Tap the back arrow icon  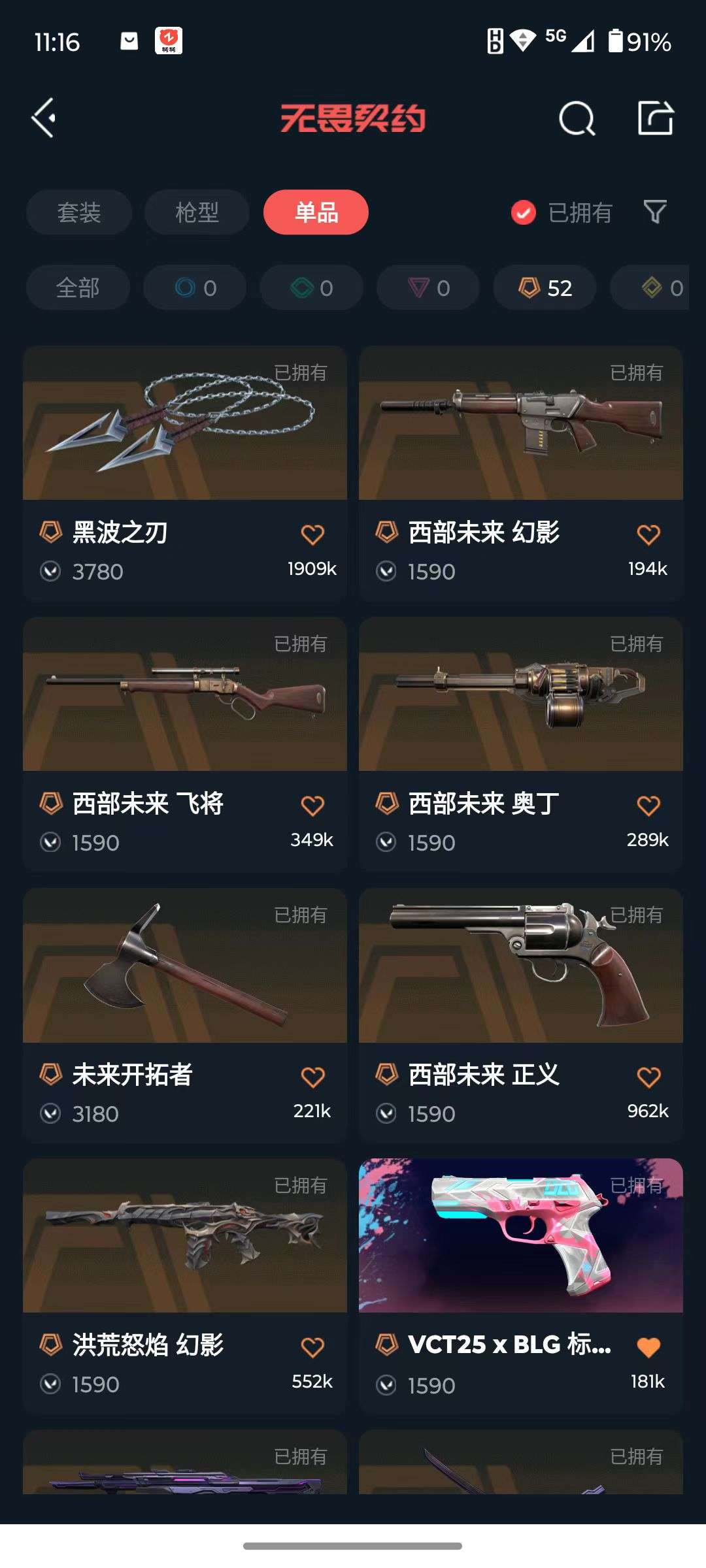coord(44,118)
